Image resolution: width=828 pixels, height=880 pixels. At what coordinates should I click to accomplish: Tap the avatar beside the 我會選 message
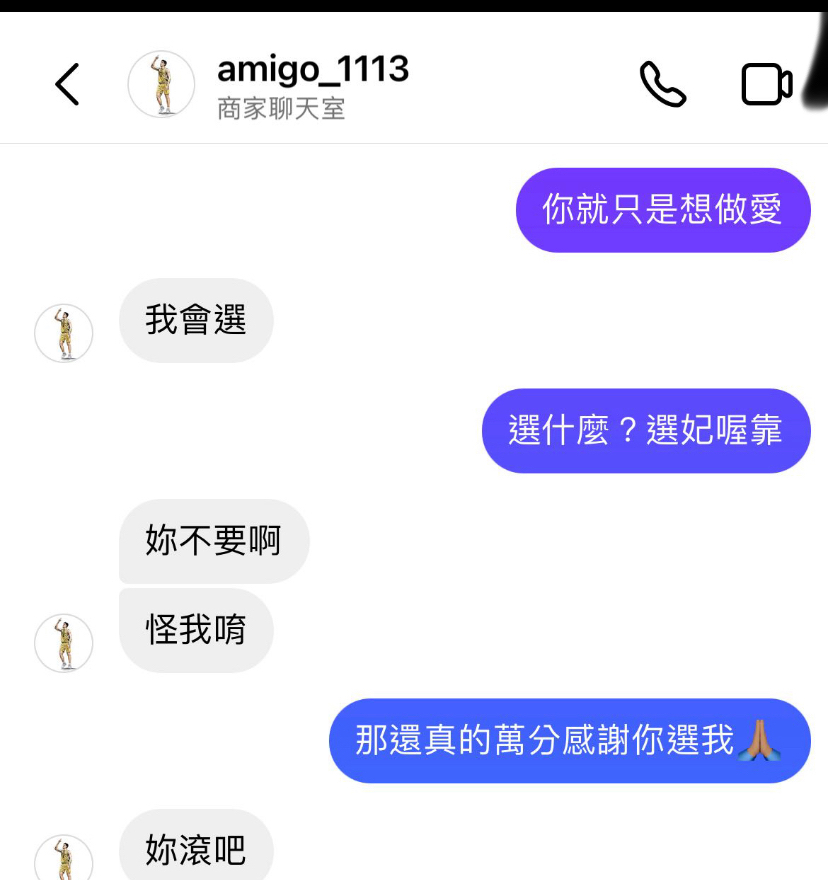point(64,333)
